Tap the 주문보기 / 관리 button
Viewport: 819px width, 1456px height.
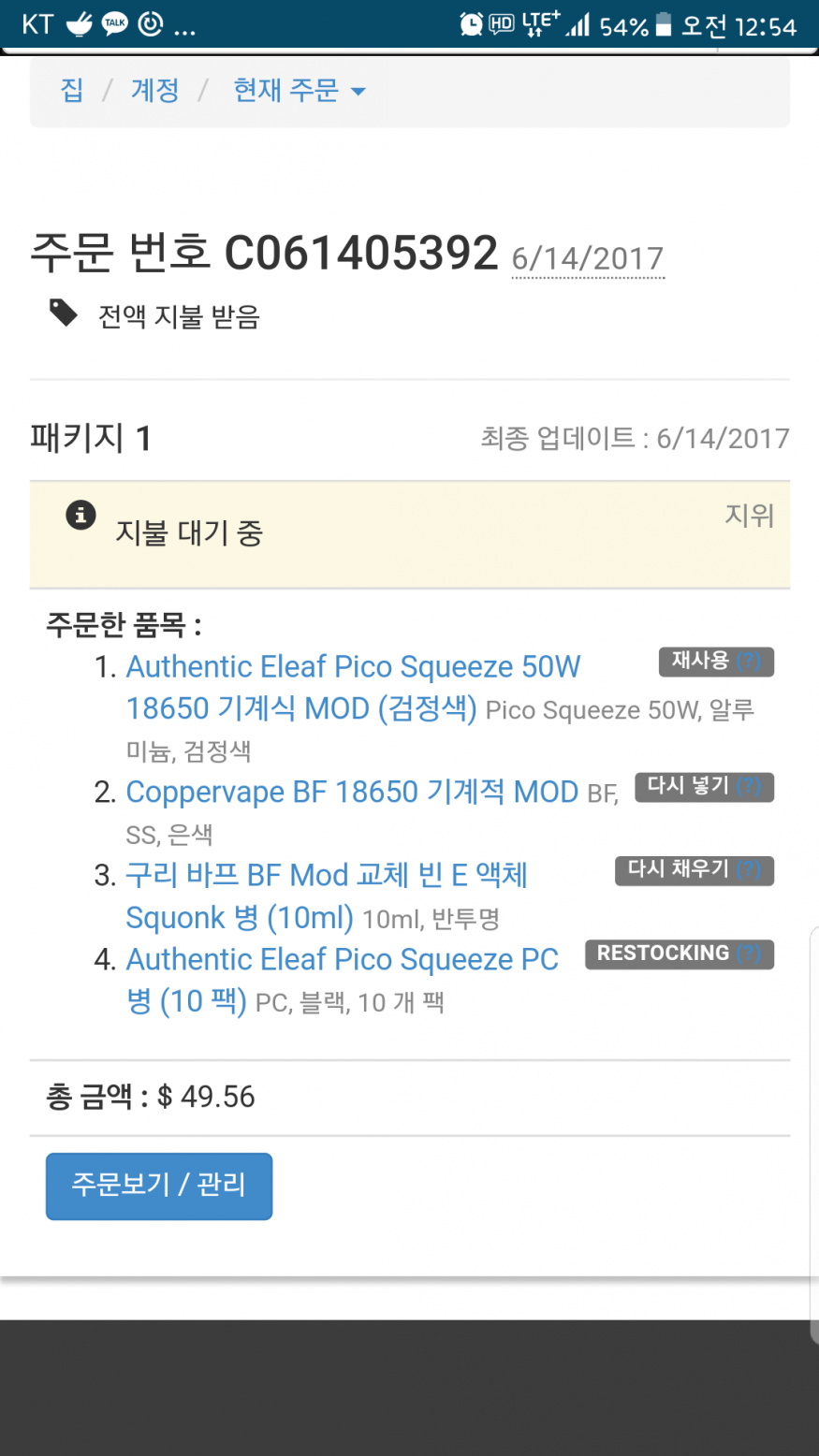click(x=159, y=1186)
